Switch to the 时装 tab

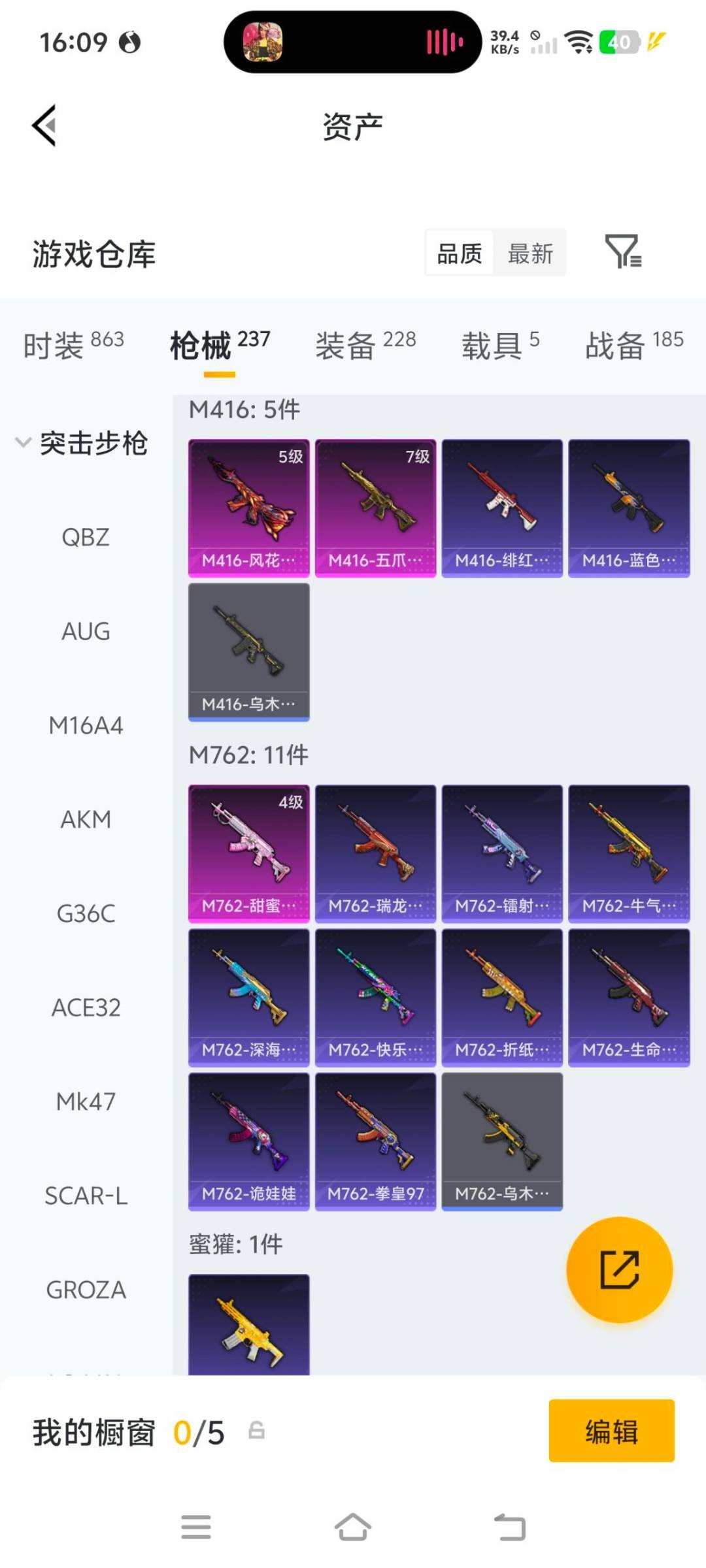point(73,344)
